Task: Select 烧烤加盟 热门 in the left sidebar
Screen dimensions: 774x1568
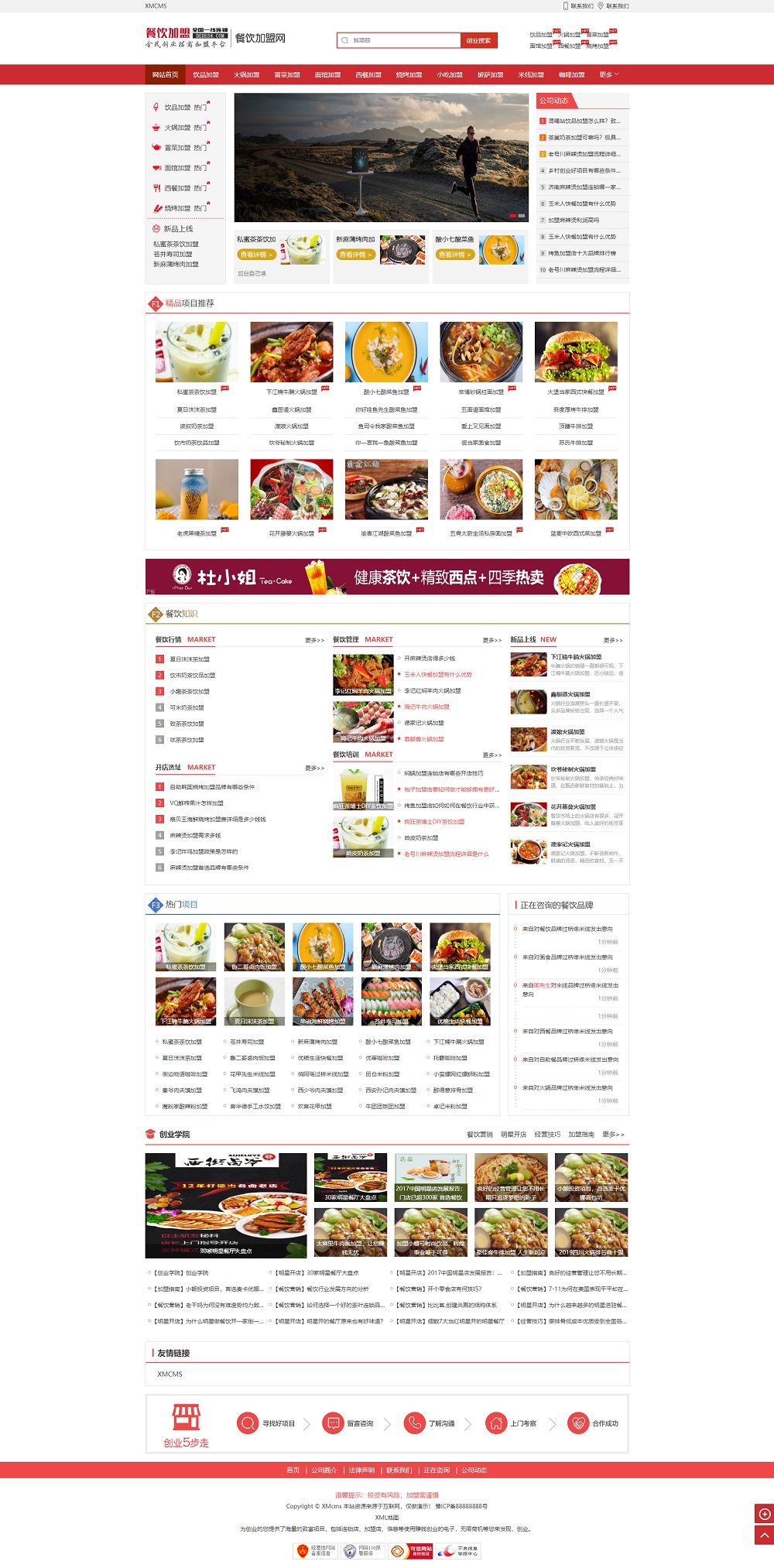Action: point(184,208)
